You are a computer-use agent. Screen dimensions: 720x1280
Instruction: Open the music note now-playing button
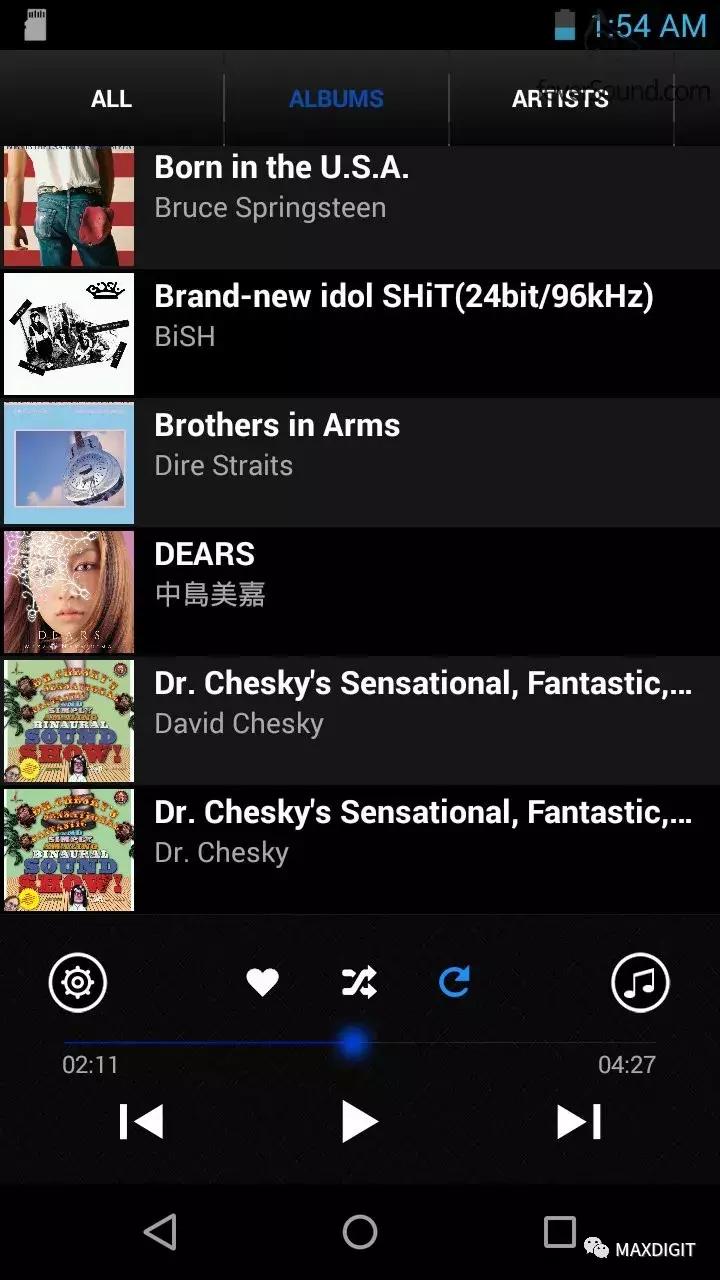pos(640,983)
